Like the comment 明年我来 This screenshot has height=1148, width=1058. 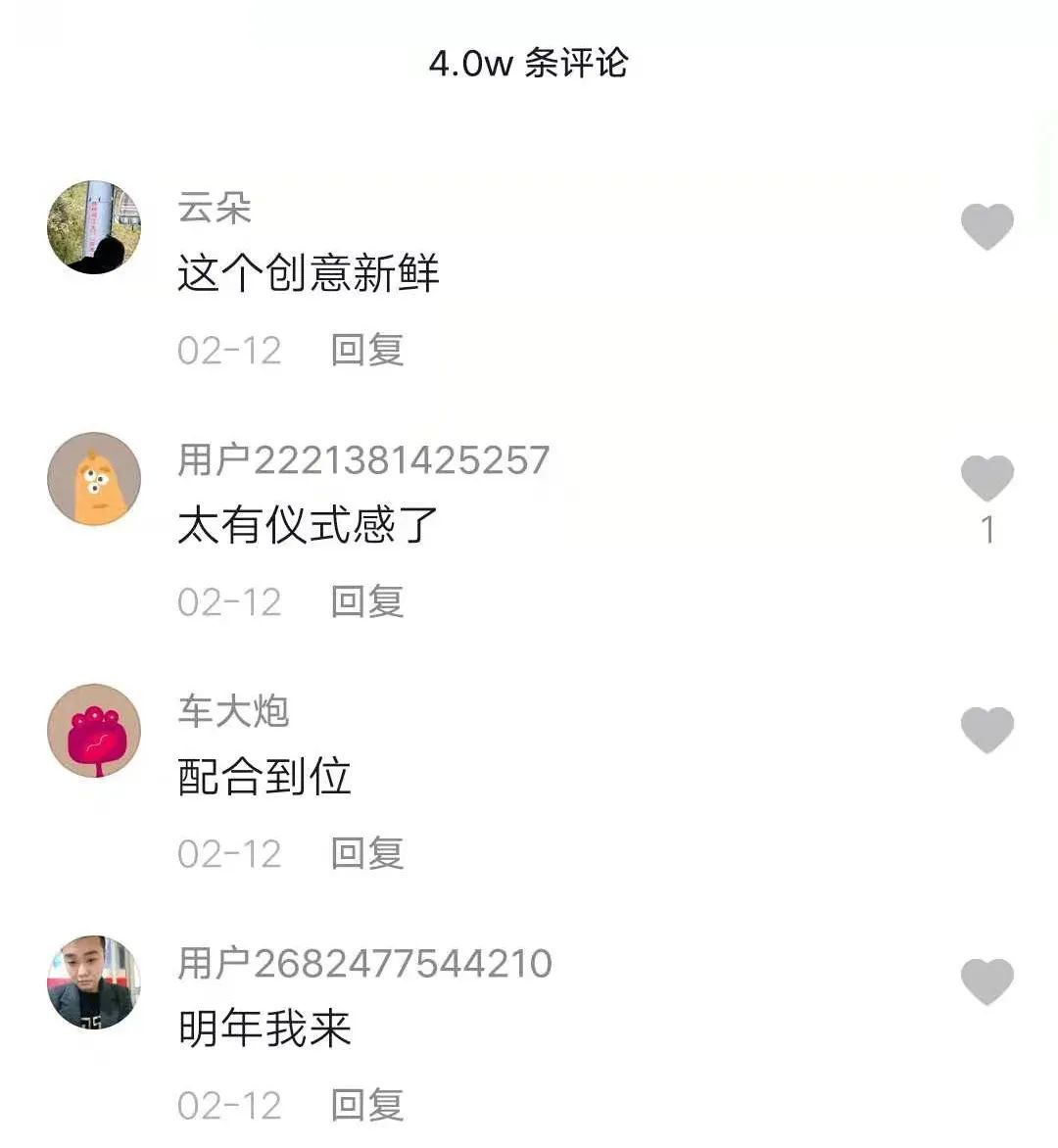986,981
